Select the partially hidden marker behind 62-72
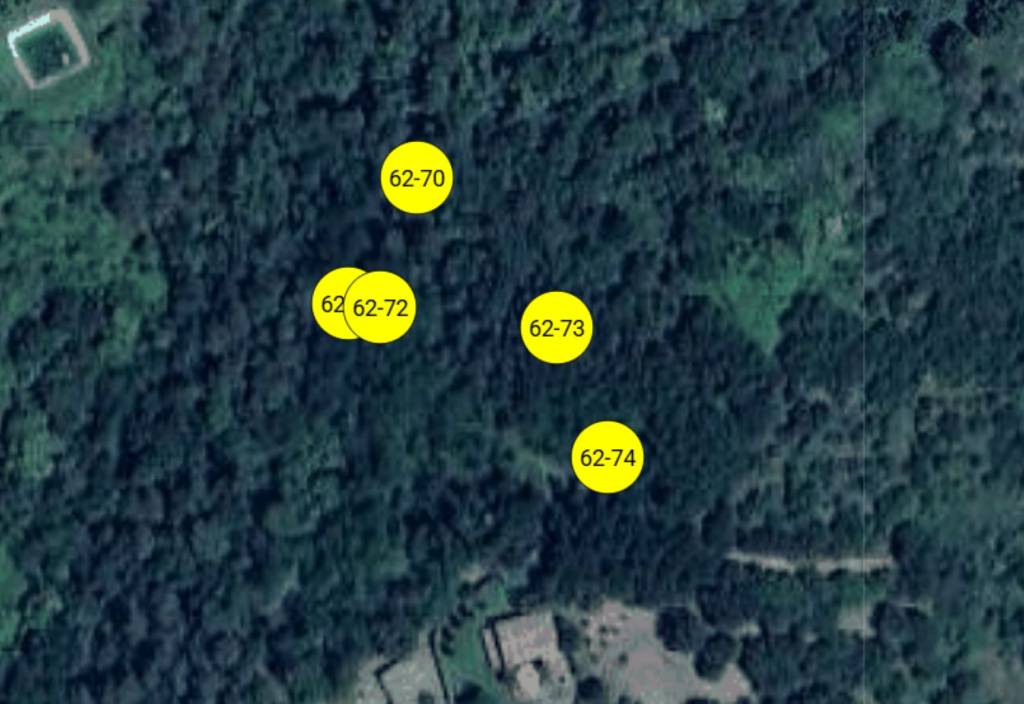Viewport: 1024px width, 704px height. (x=328, y=303)
